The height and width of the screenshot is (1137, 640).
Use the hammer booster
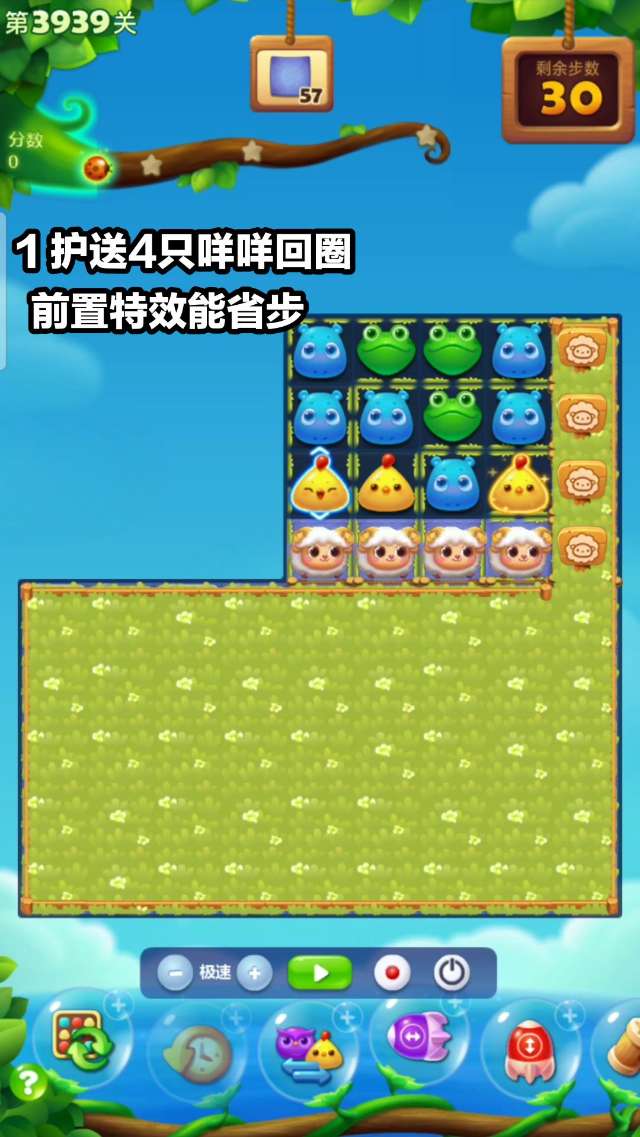click(x=625, y=1045)
